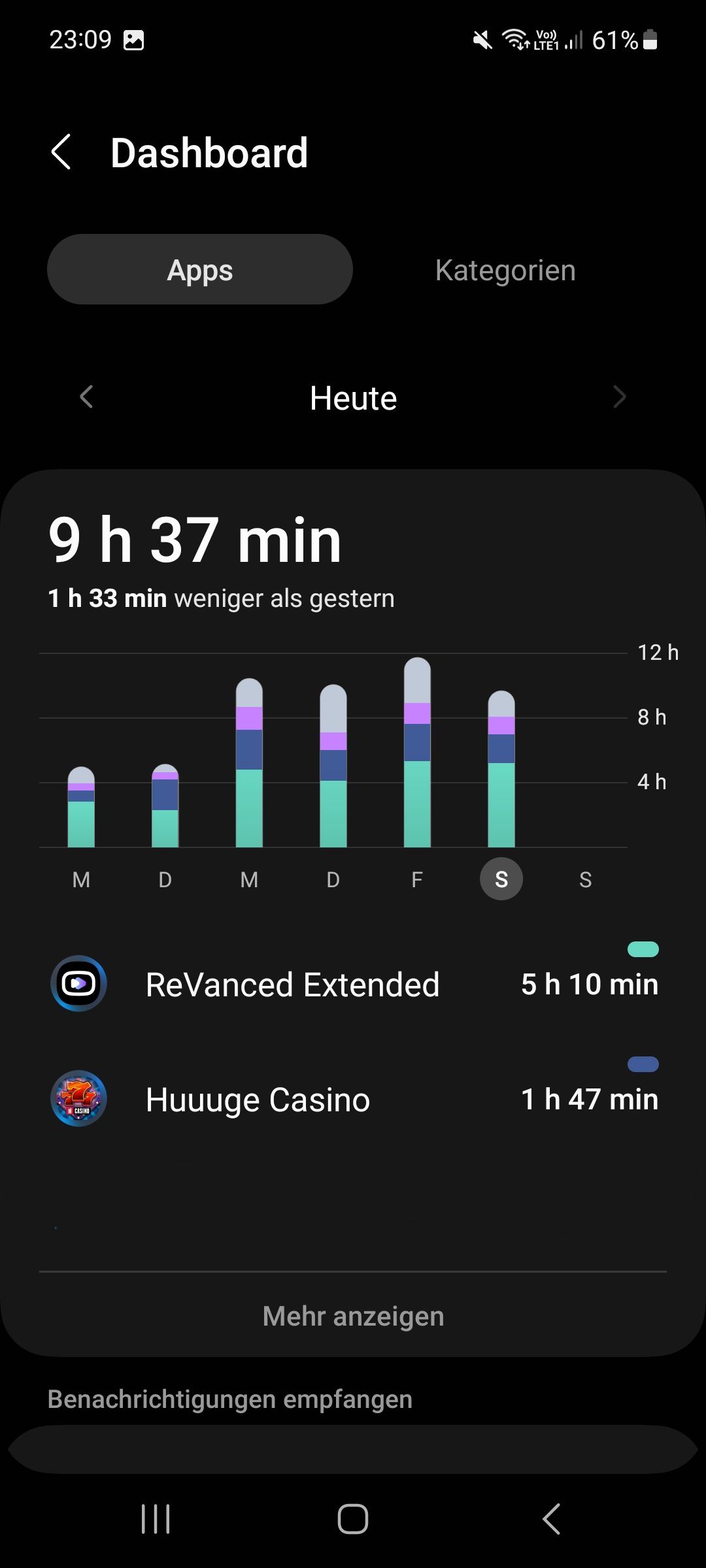Open Huuuge Casino usage details
The height and width of the screenshot is (1568, 706).
pyautogui.click(x=353, y=1099)
